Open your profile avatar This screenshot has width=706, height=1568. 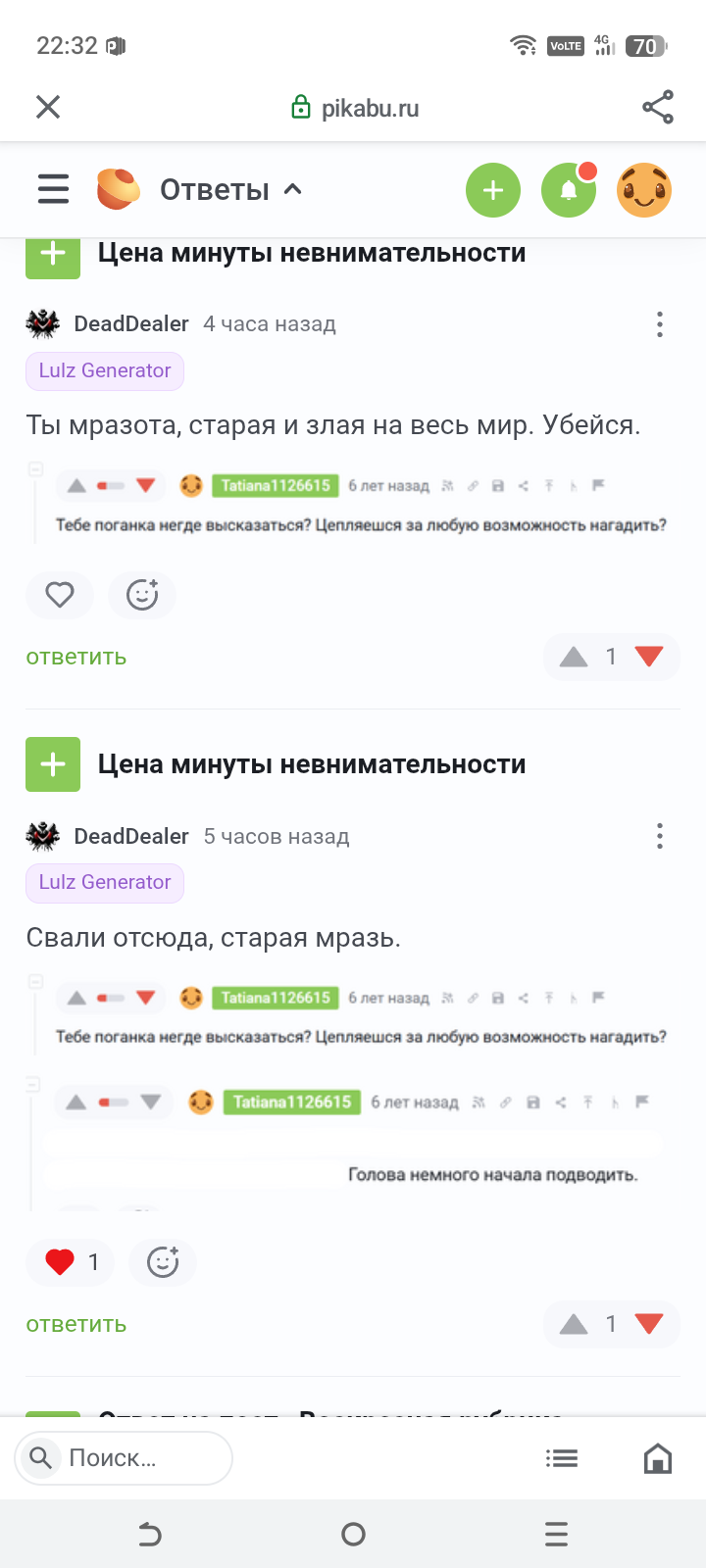[x=644, y=189]
